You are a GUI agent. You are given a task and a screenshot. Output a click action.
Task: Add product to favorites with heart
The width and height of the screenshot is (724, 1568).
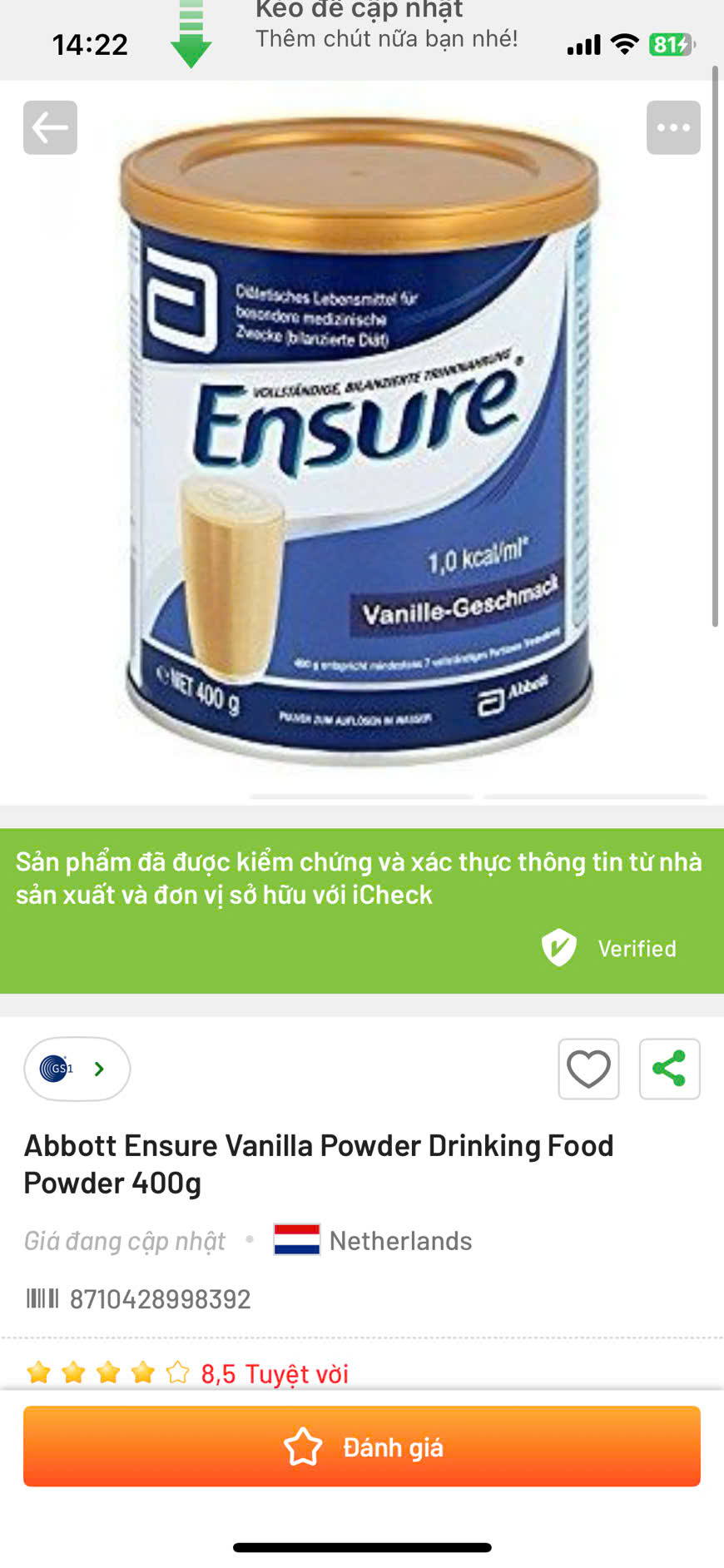[x=588, y=1069]
